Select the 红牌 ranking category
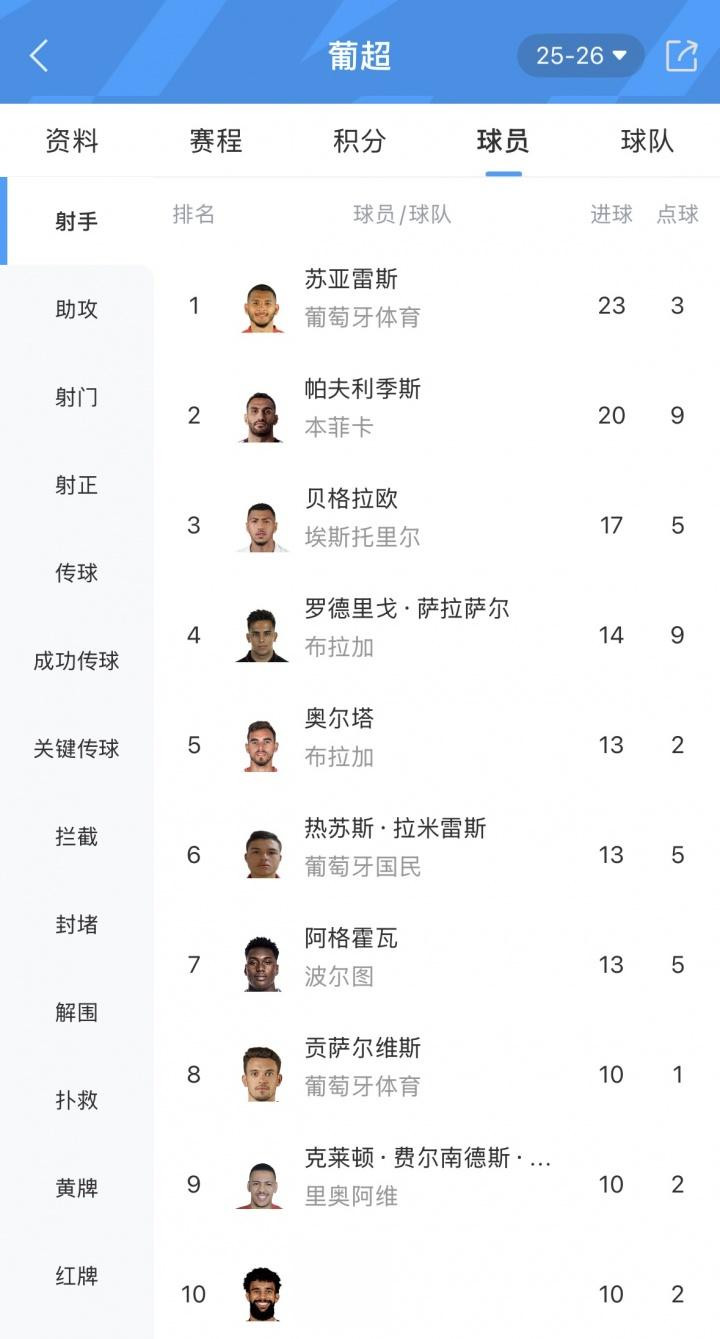The width and height of the screenshot is (720, 1339). 77,1276
